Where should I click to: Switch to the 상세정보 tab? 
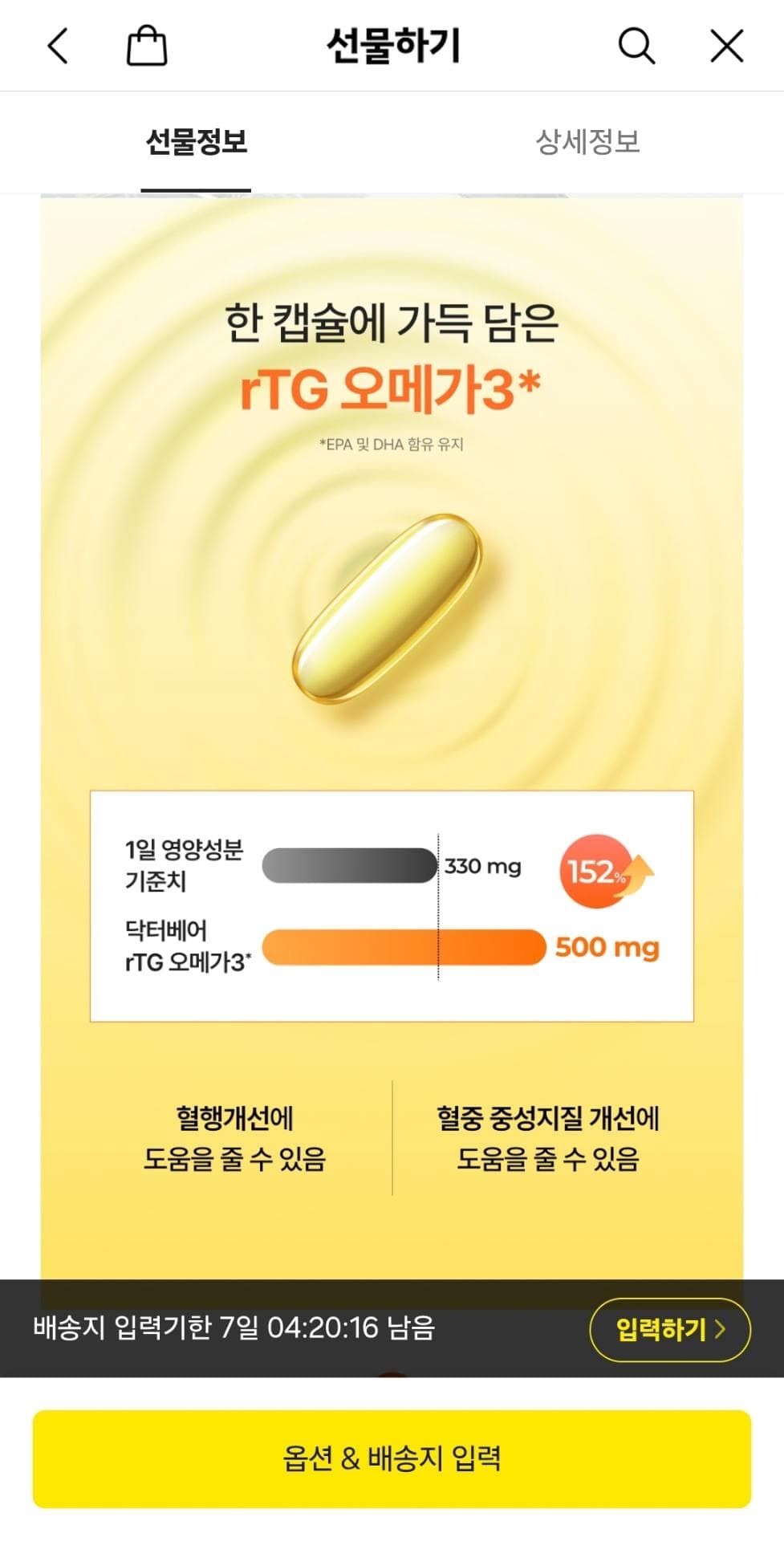(587, 143)
